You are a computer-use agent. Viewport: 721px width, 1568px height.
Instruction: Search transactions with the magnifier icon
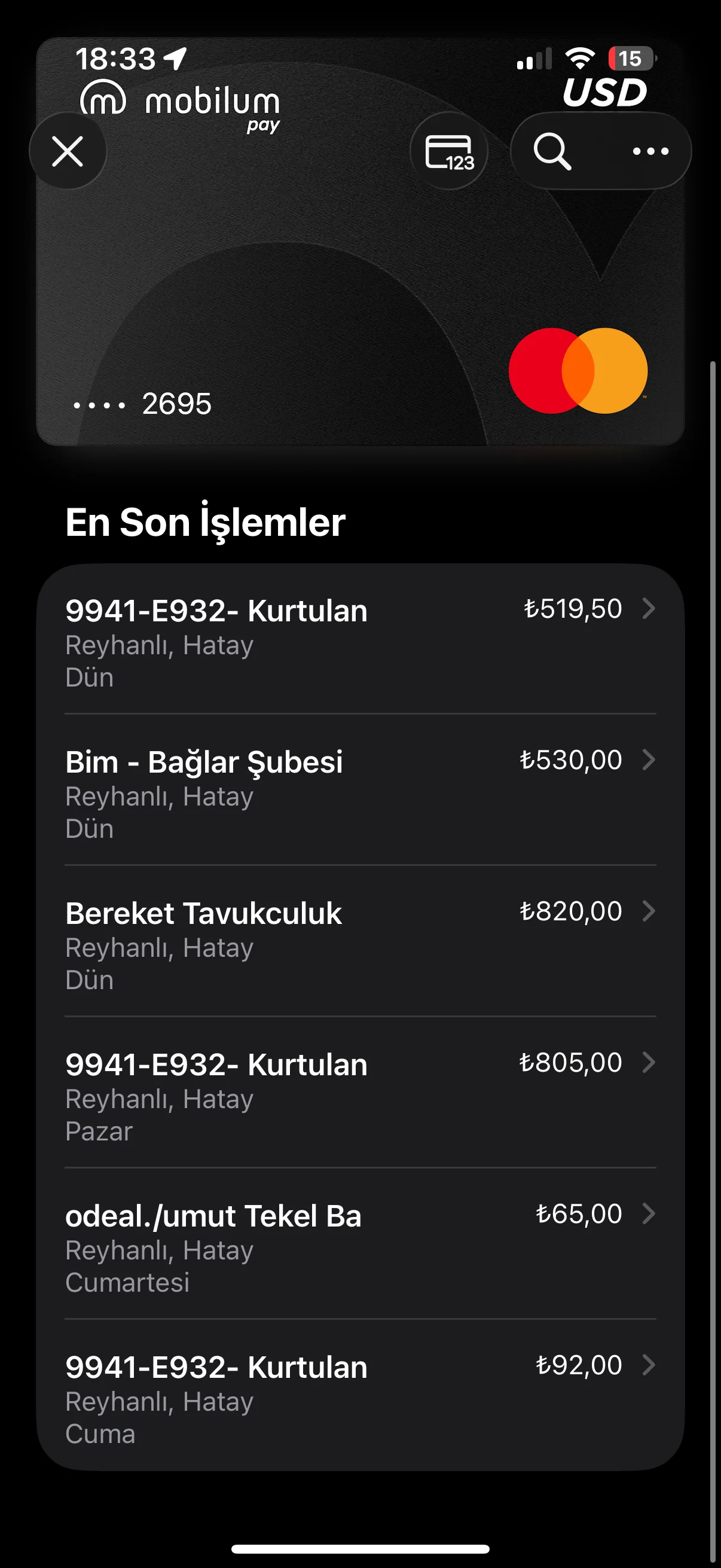click(x=552, y=151)
